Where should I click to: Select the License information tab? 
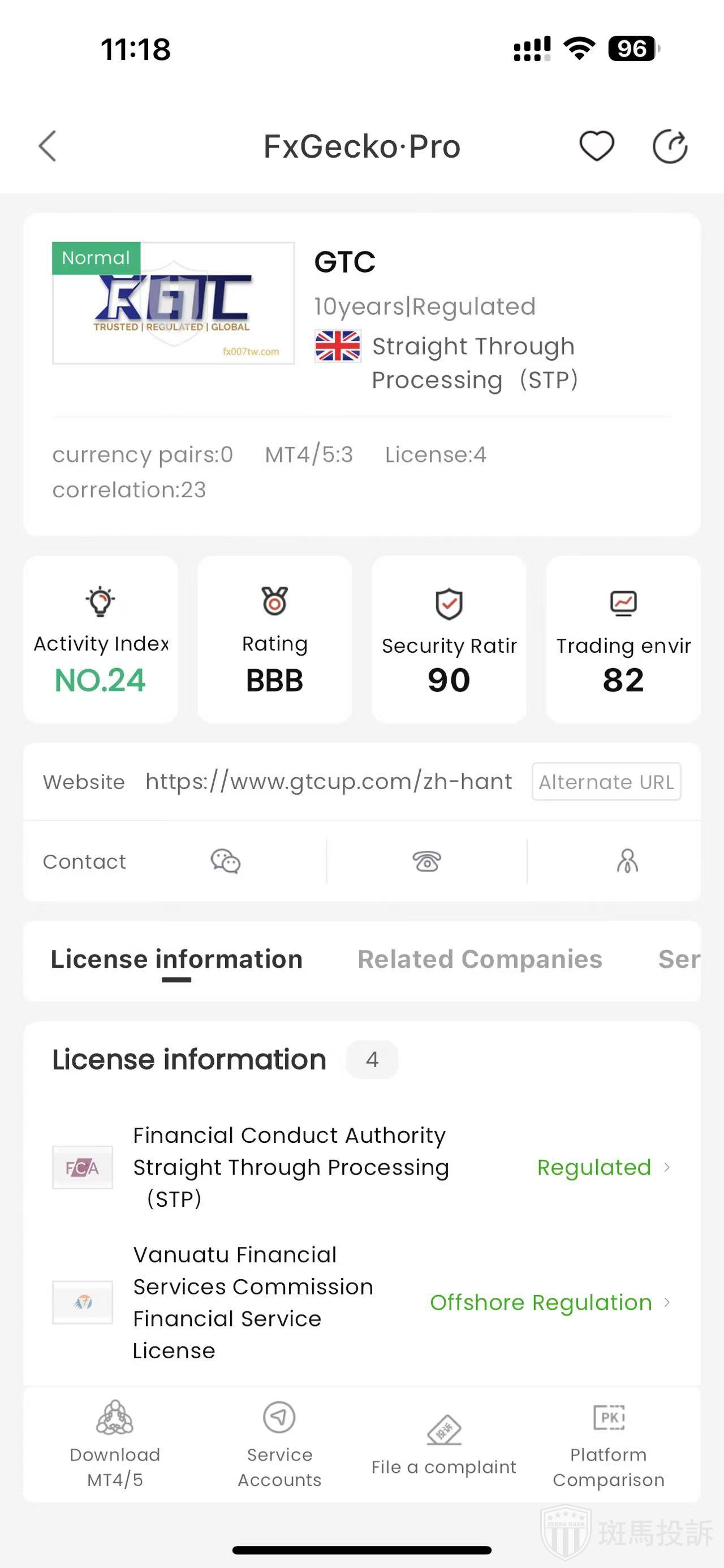pos(176,959)
